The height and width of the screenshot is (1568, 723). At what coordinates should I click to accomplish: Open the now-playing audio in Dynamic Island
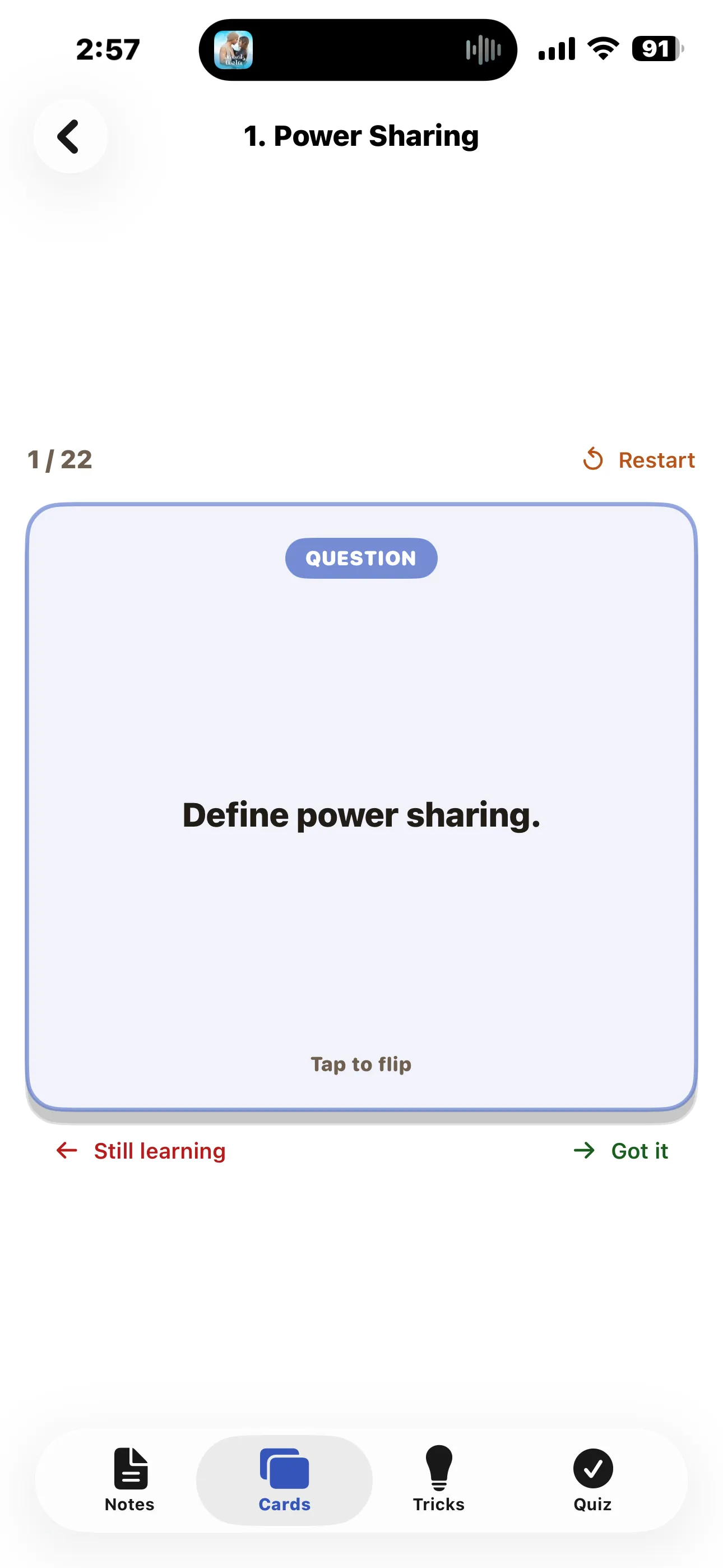pos(358,50)
